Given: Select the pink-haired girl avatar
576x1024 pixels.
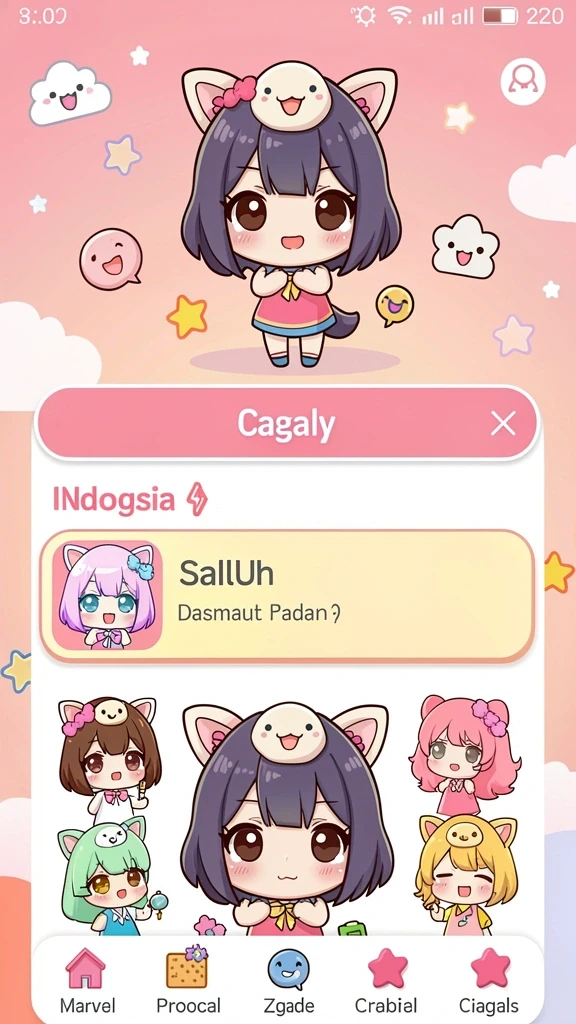Looking at the screenshot, I should (465, 754).
